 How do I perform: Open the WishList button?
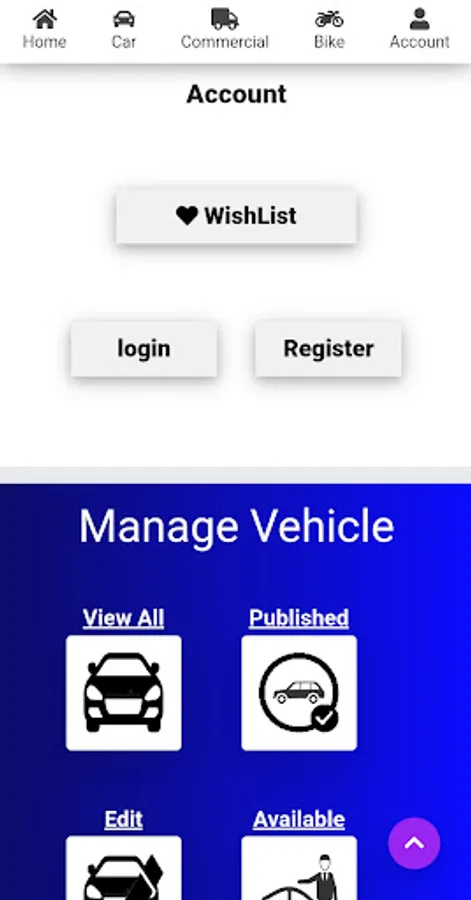(236, 216)
